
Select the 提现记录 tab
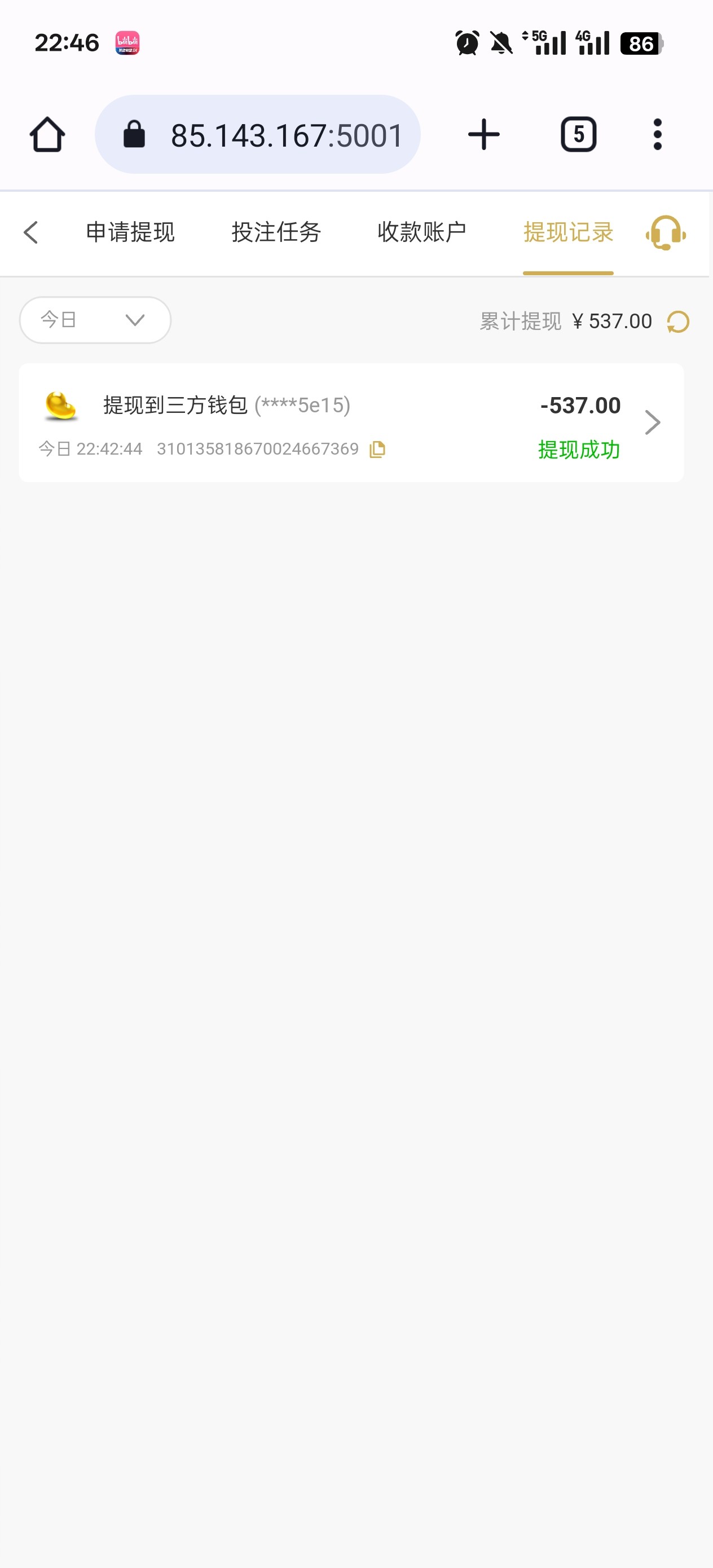[567, 232]
